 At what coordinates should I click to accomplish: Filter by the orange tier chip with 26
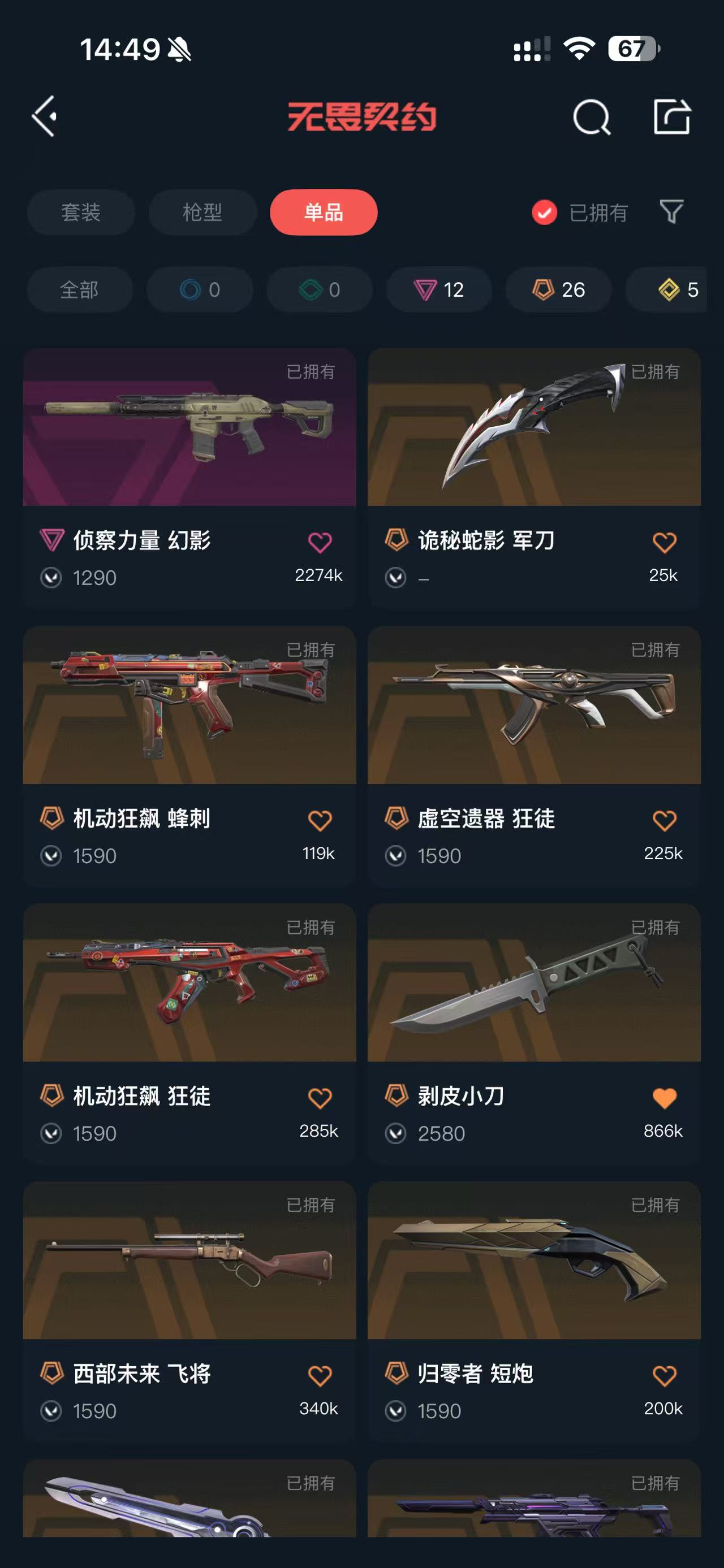[x=558, y=290]
